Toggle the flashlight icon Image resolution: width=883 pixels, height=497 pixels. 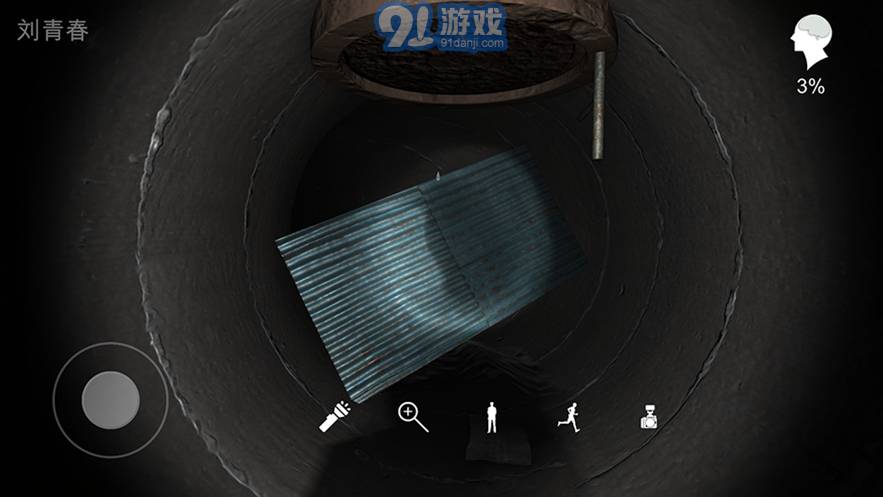click(x=334, y=417)
